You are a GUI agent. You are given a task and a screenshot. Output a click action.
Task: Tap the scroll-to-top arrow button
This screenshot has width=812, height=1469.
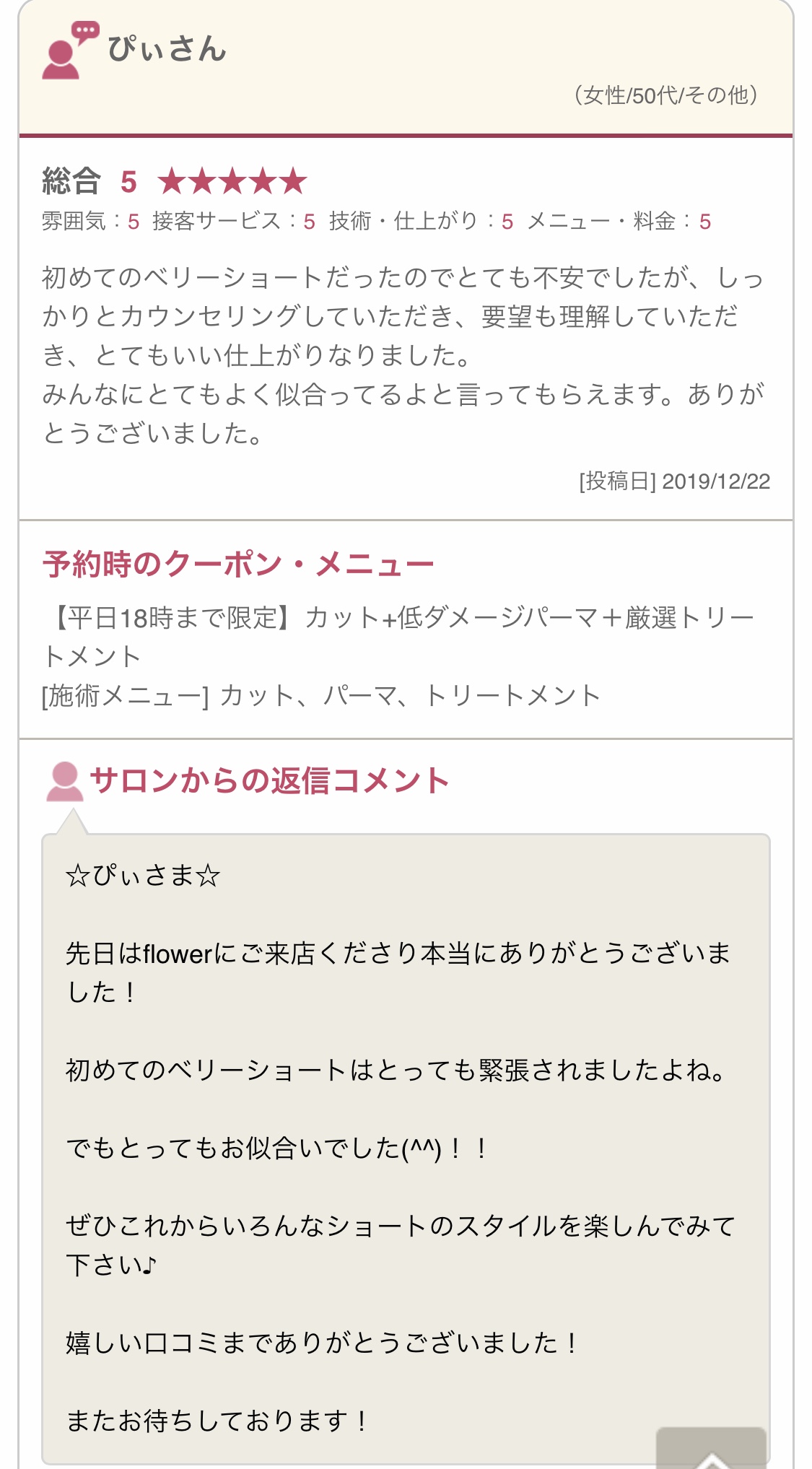[711, 1450]
